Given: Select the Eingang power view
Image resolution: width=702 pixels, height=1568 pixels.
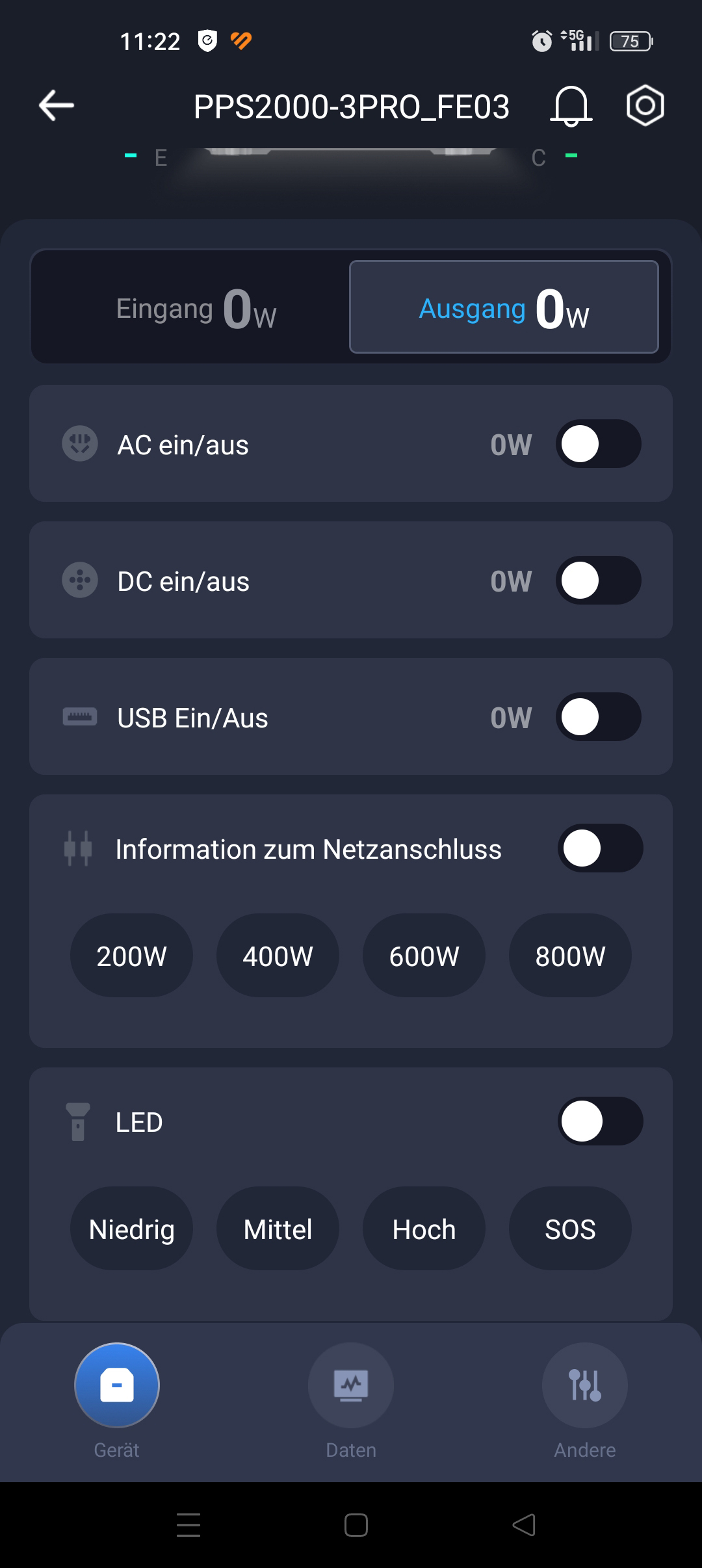Looking at the screenshot, I should [196, 308].
